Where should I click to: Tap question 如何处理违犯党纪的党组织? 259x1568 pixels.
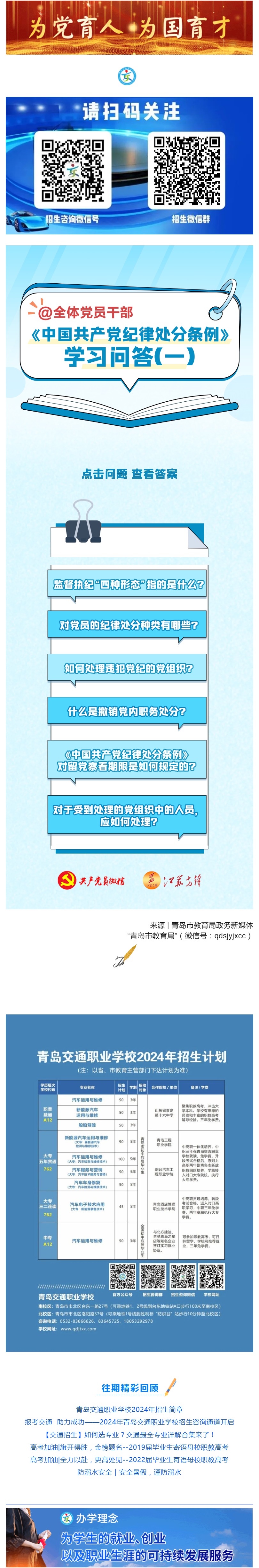(x=128, y=668)
